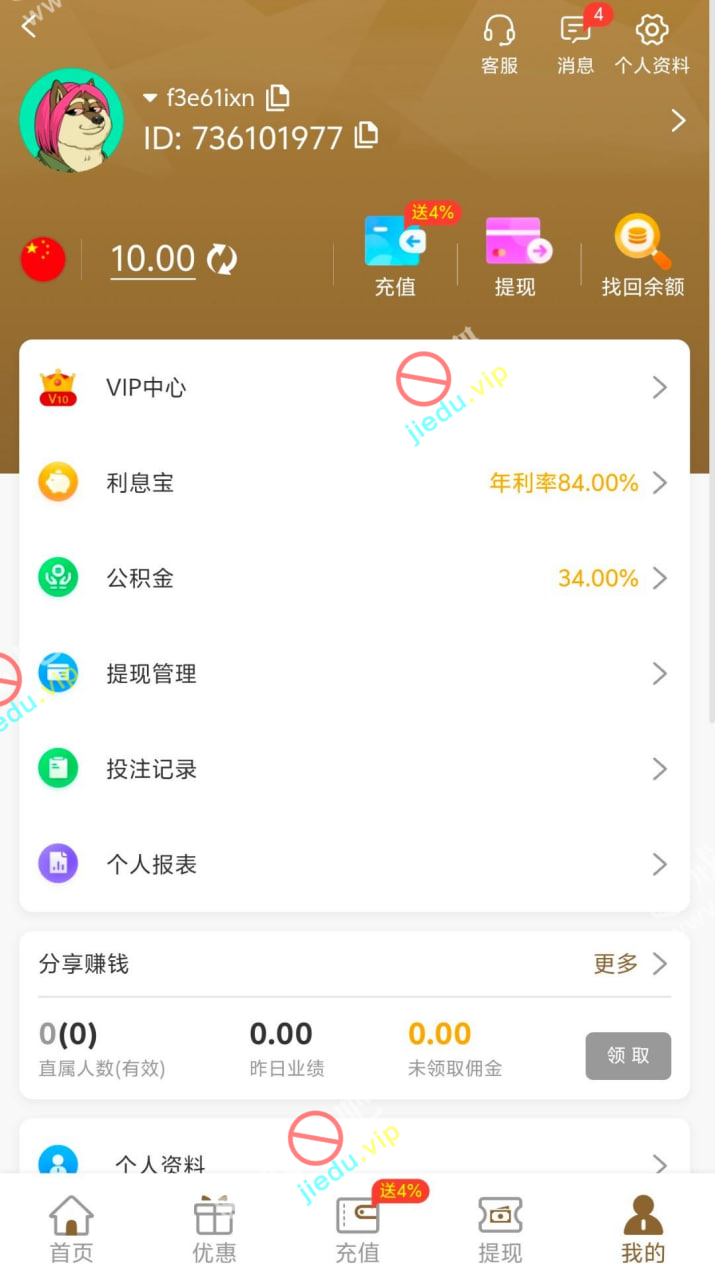Go back using the top-left arrow
Image resolution: width=715 pixels, height=1280 pixels.
click(x=28, y=26)
